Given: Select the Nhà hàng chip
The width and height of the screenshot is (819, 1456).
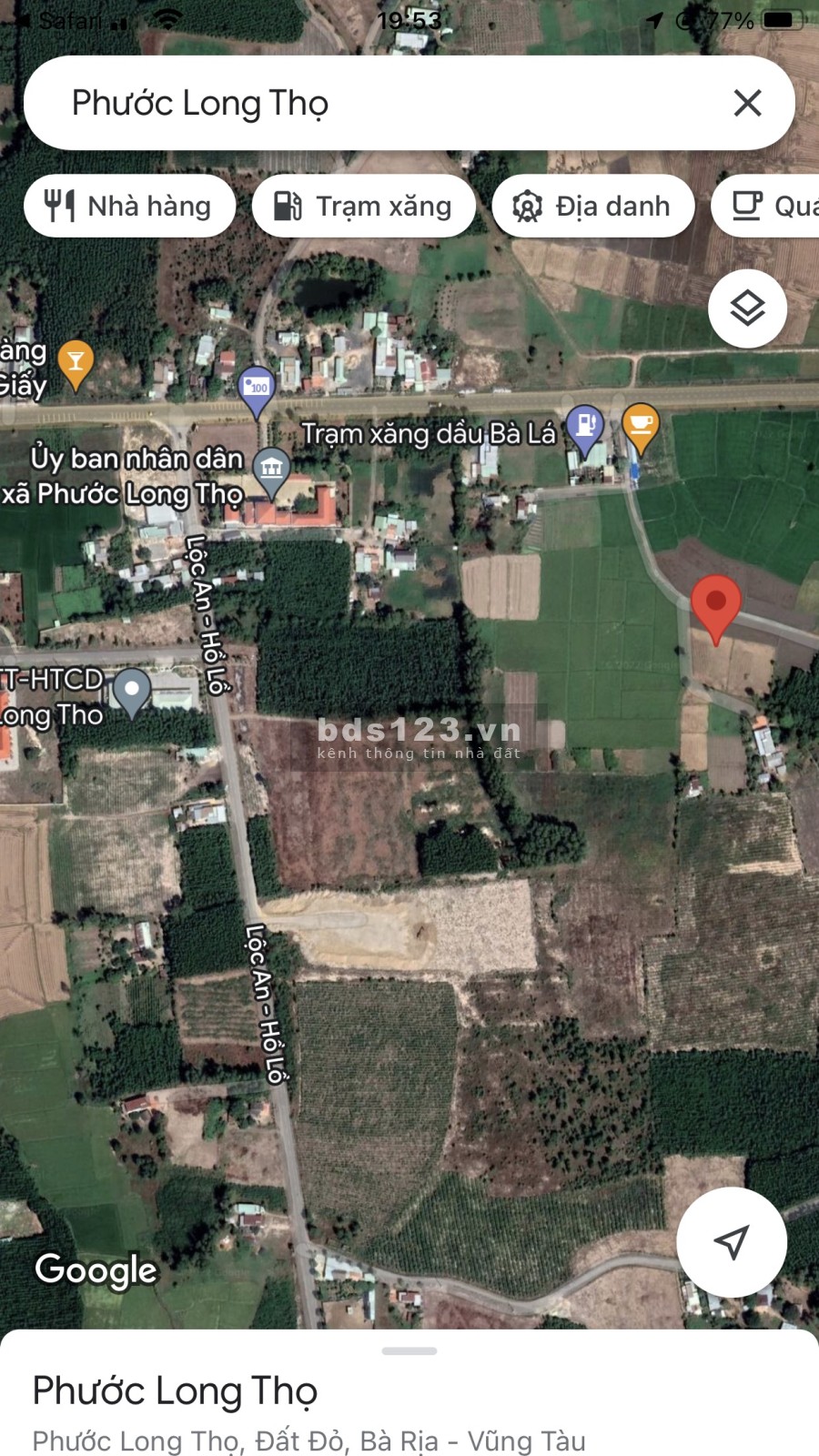Looking at the screenshot, I should (130, 207).
